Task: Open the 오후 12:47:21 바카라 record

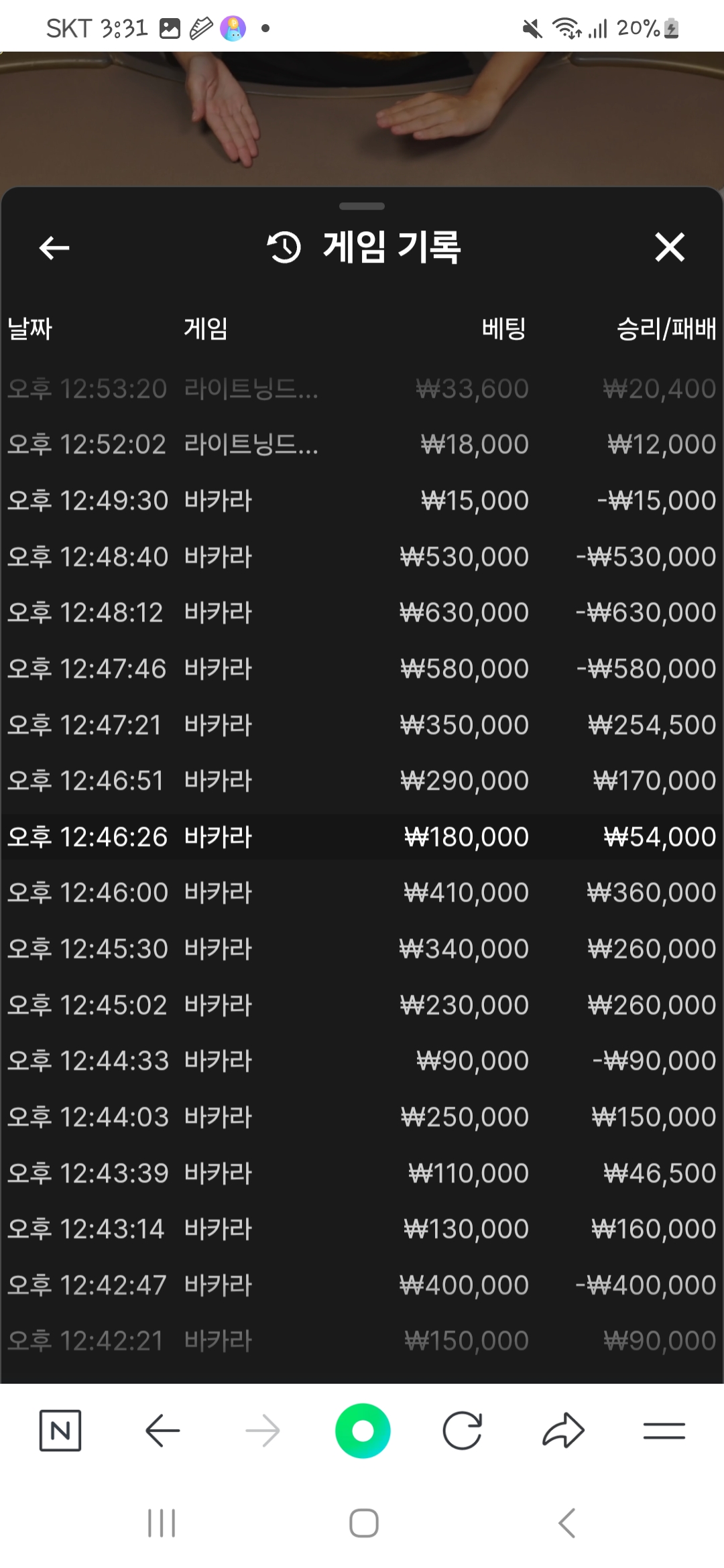Action: tap(362, 725)
